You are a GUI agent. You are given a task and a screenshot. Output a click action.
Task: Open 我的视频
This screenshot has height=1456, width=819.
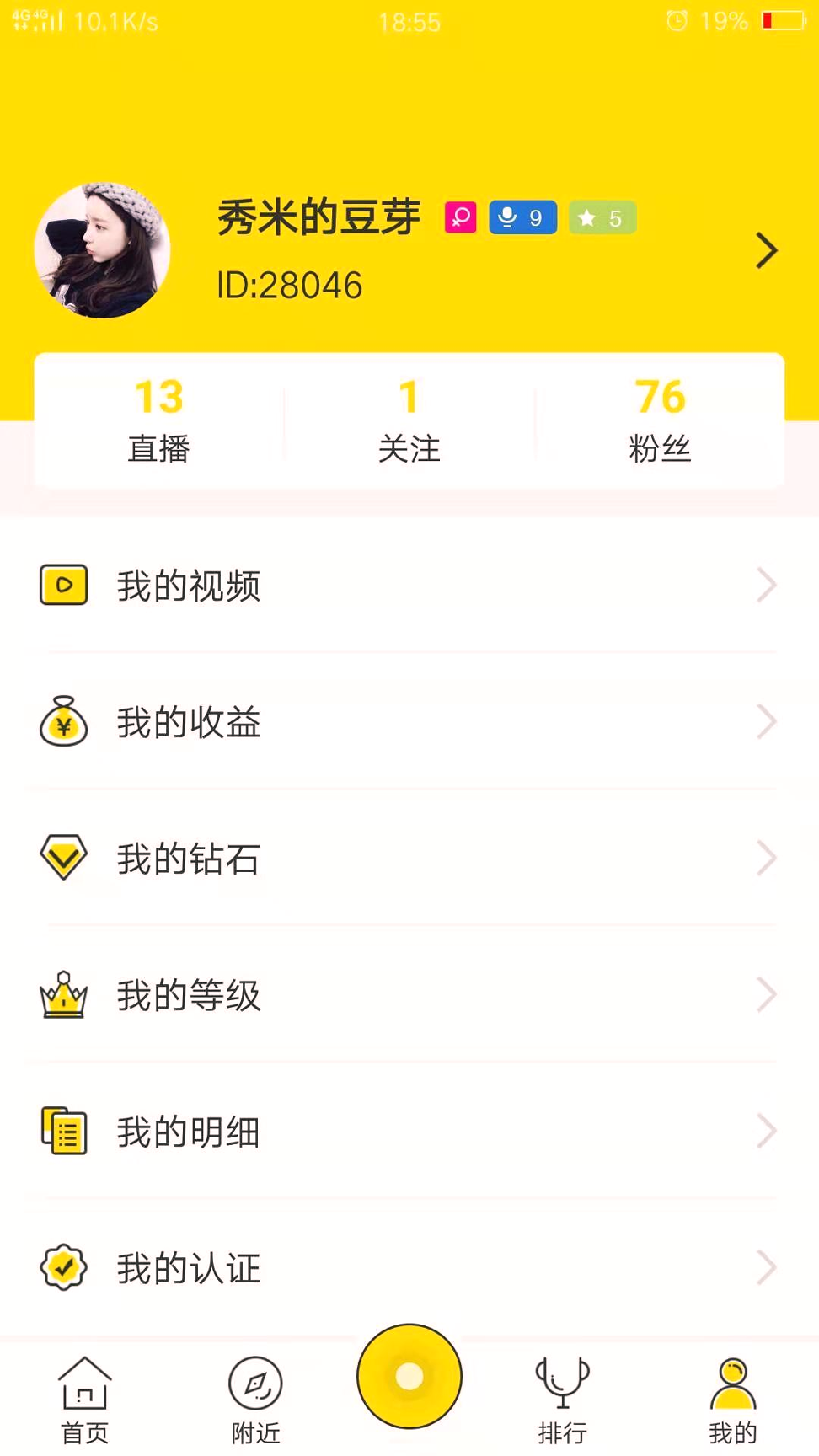click(409, 586)
